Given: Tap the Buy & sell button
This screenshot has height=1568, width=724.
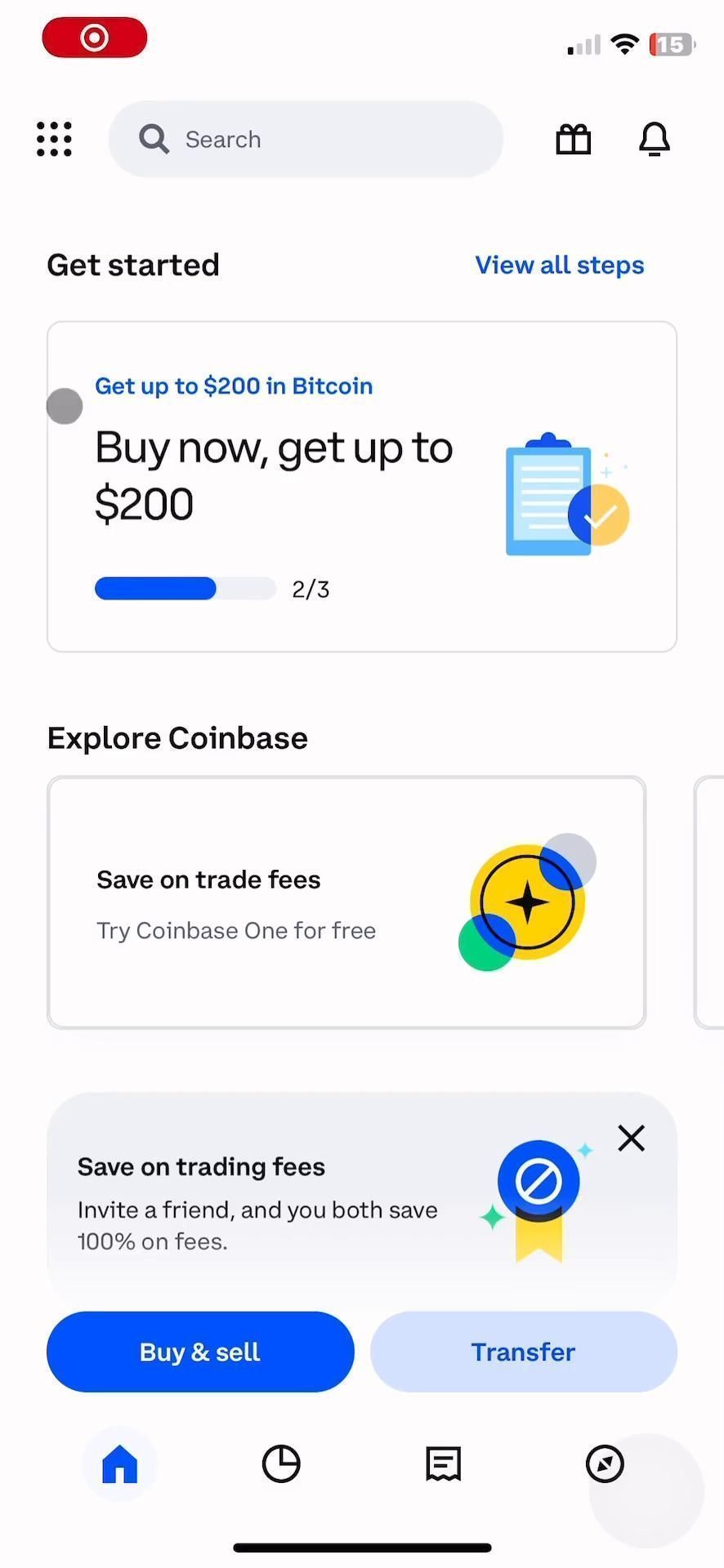Looking at the screenshot, I should 200,1352.
